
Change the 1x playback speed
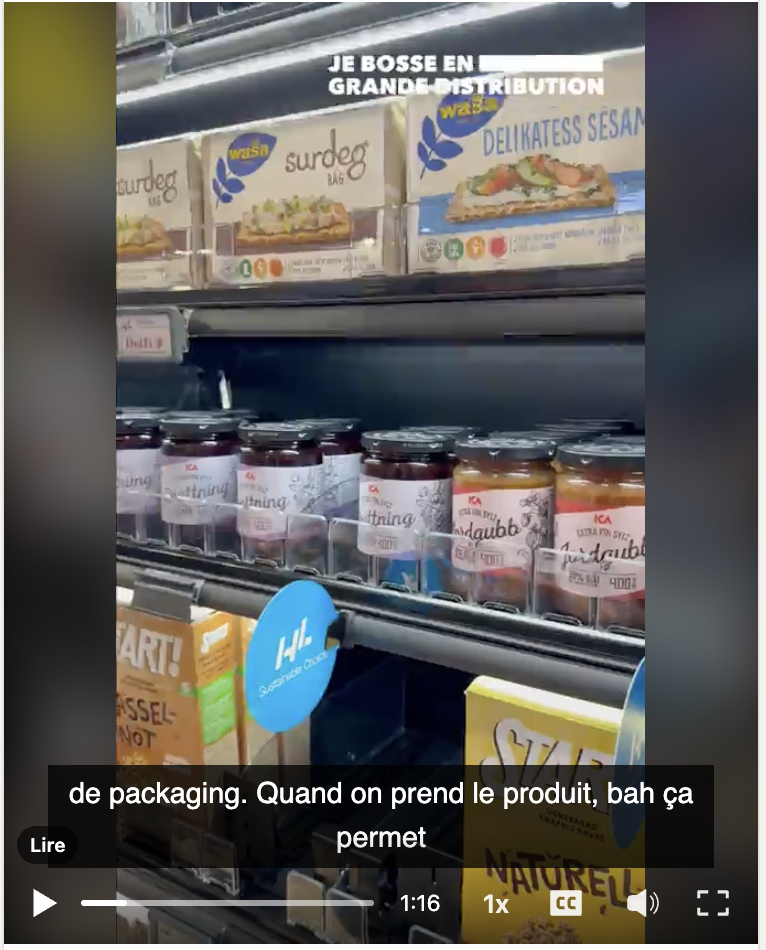(x=496, y=904)
